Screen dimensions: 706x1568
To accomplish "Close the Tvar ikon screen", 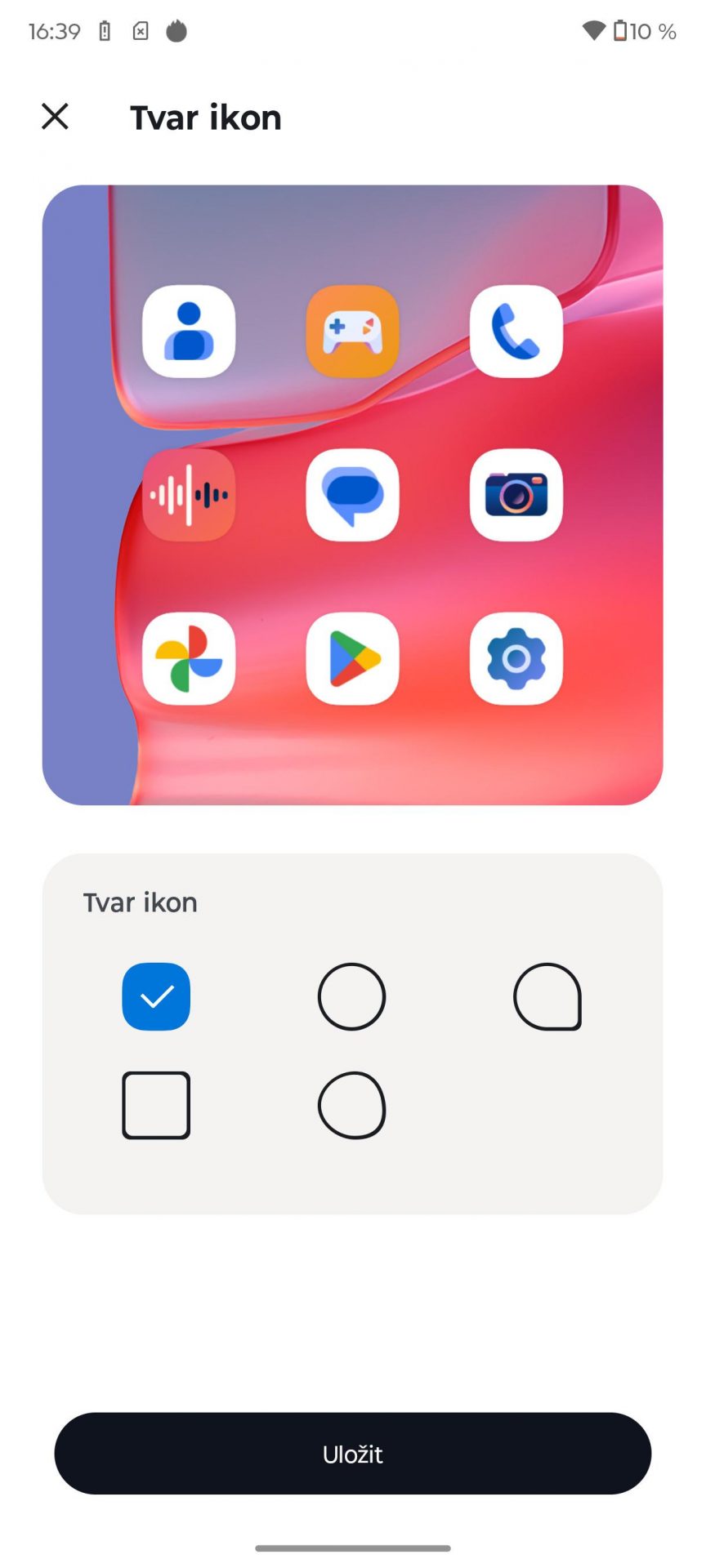I will (55, 117).
